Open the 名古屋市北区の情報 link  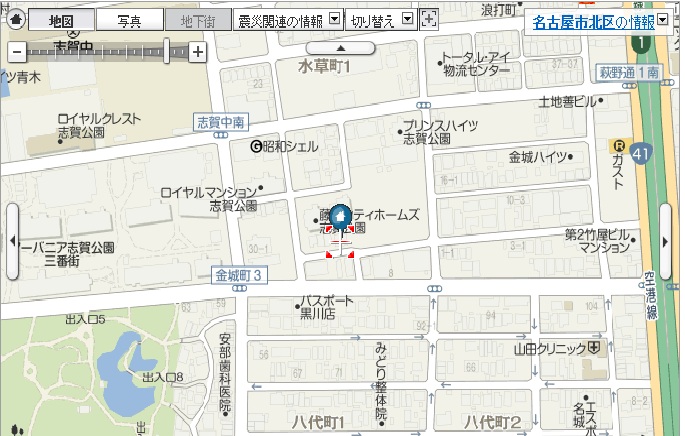tap(594, 21)
